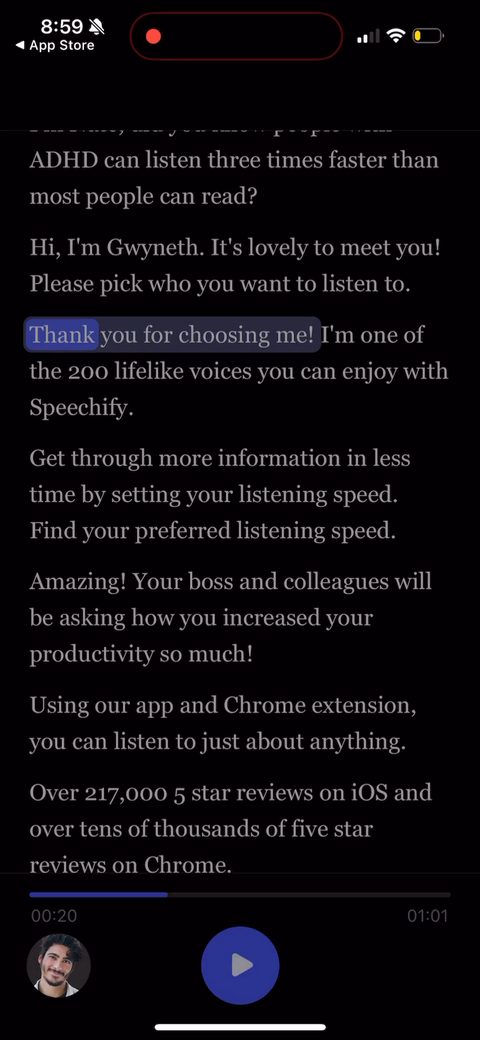Seek using the audio progress bar
Screen dimensions: 480x1040
click(x=239, y=895)
